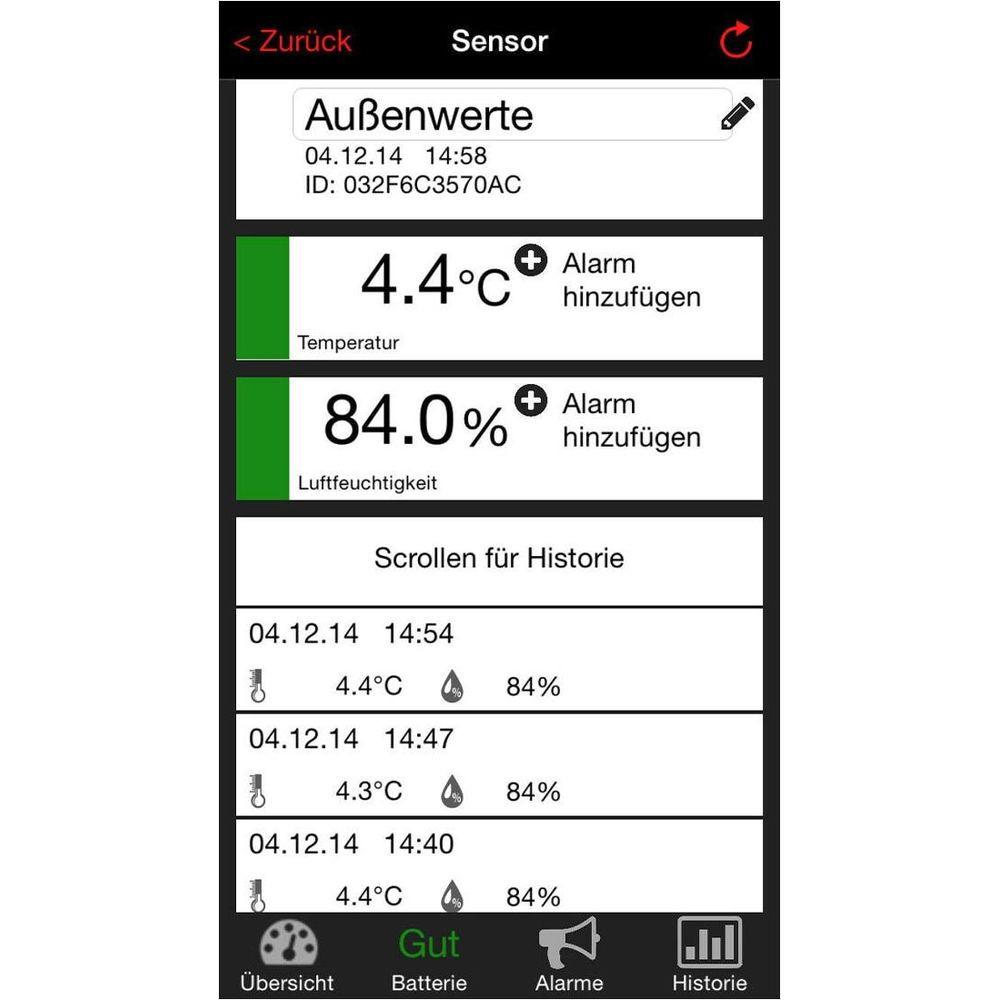Open the Batterie tab

[x=429, y=955]
